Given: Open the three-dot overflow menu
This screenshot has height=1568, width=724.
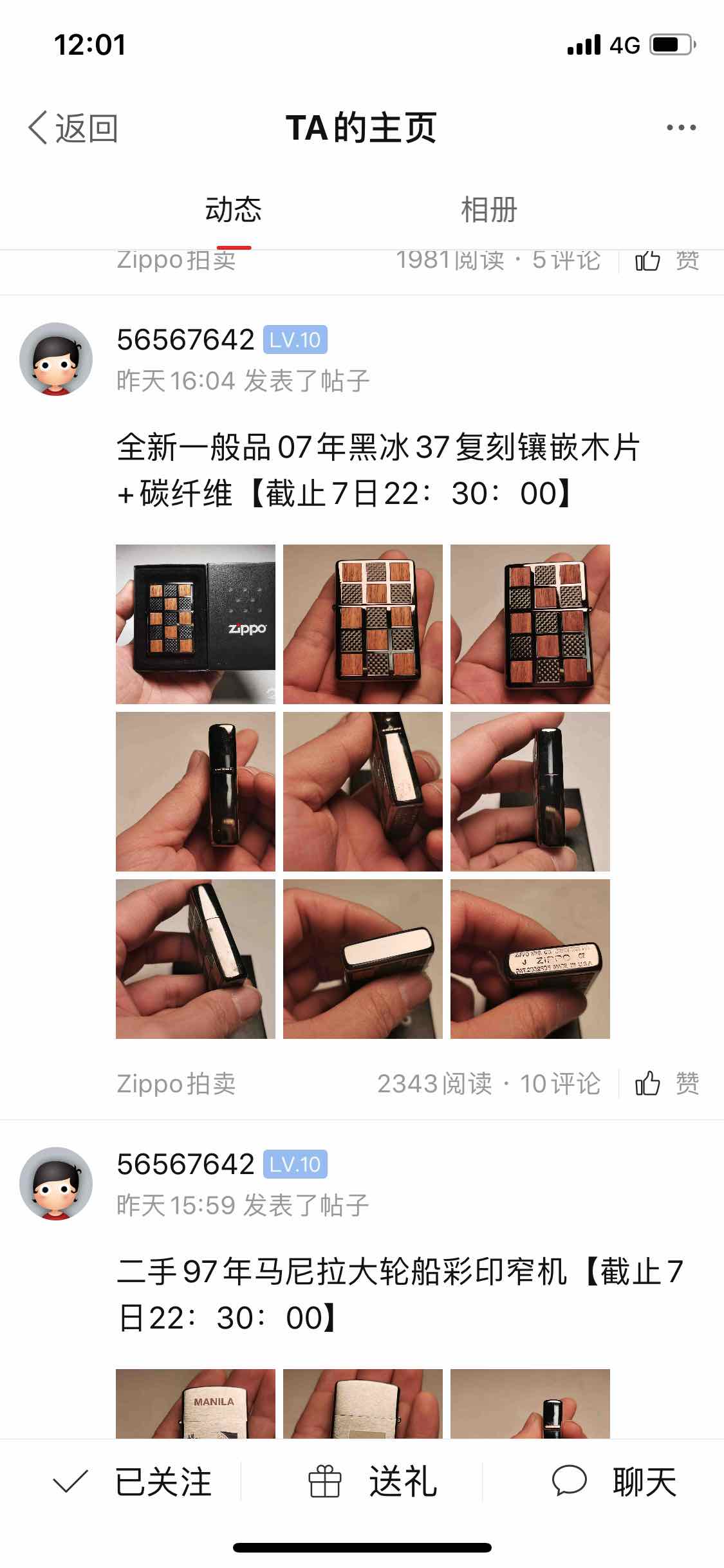Looking at the screenshot, I should point(681,127).
